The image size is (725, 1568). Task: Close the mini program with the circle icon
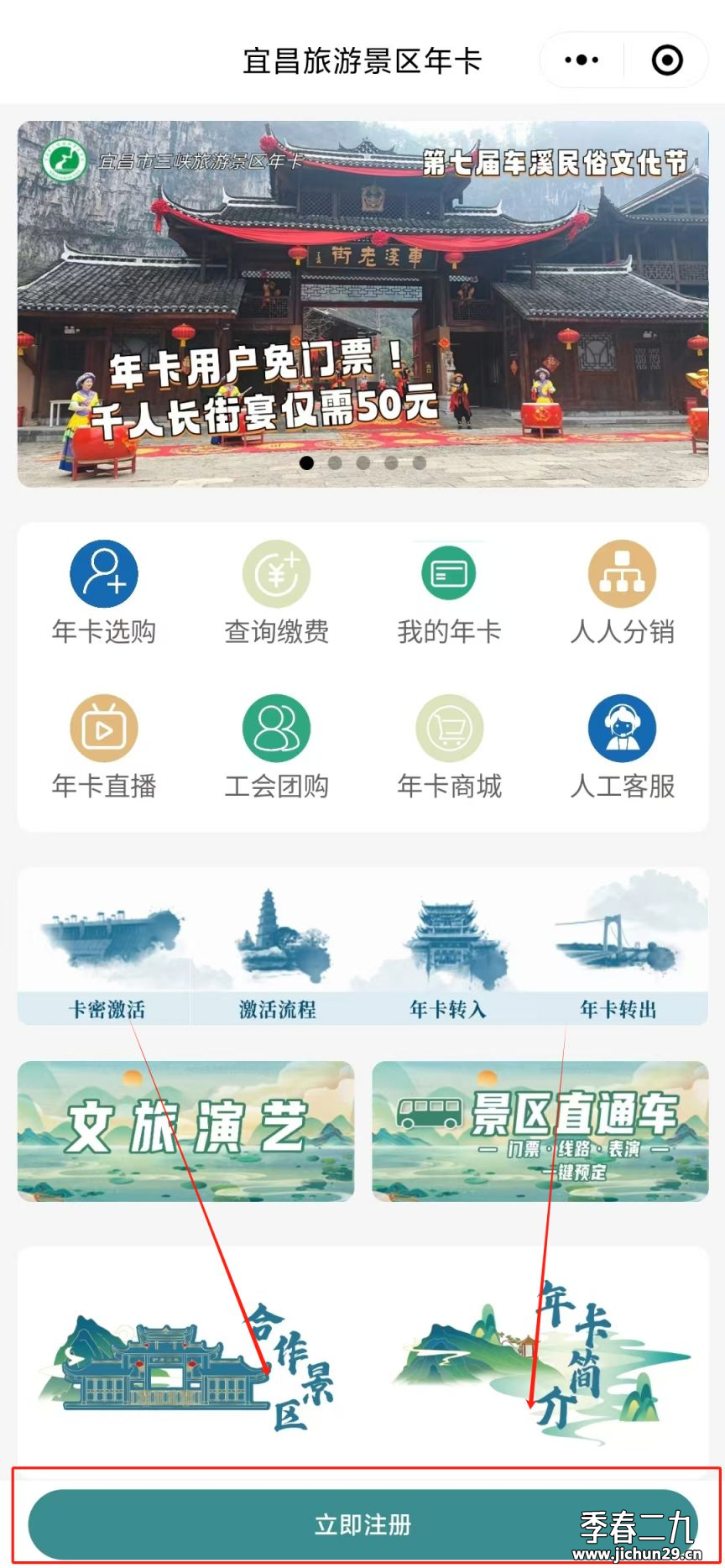pyautogui.click(x=667, y=60)
